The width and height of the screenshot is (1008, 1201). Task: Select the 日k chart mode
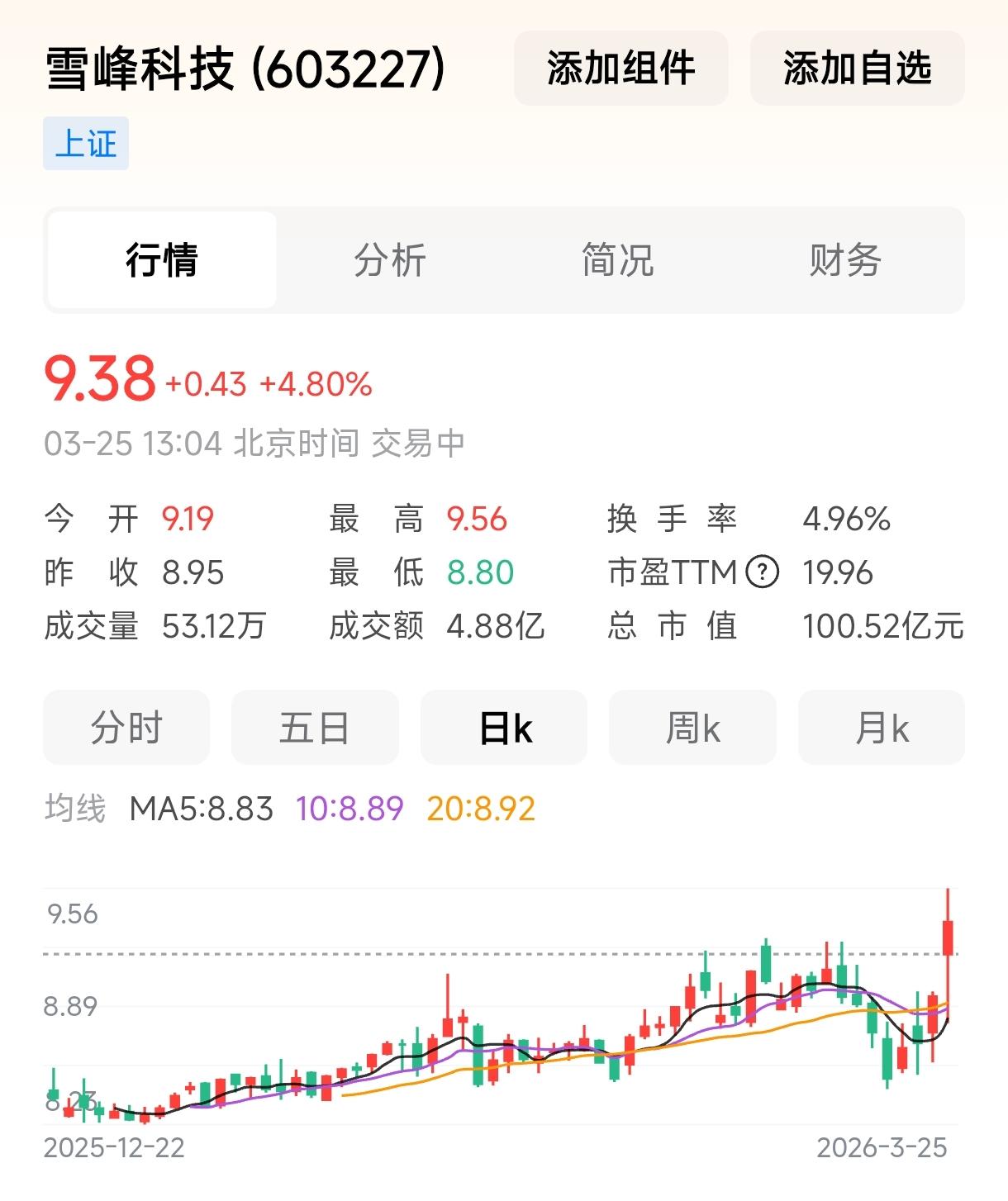pyautogui.click(x=504, y=728)
